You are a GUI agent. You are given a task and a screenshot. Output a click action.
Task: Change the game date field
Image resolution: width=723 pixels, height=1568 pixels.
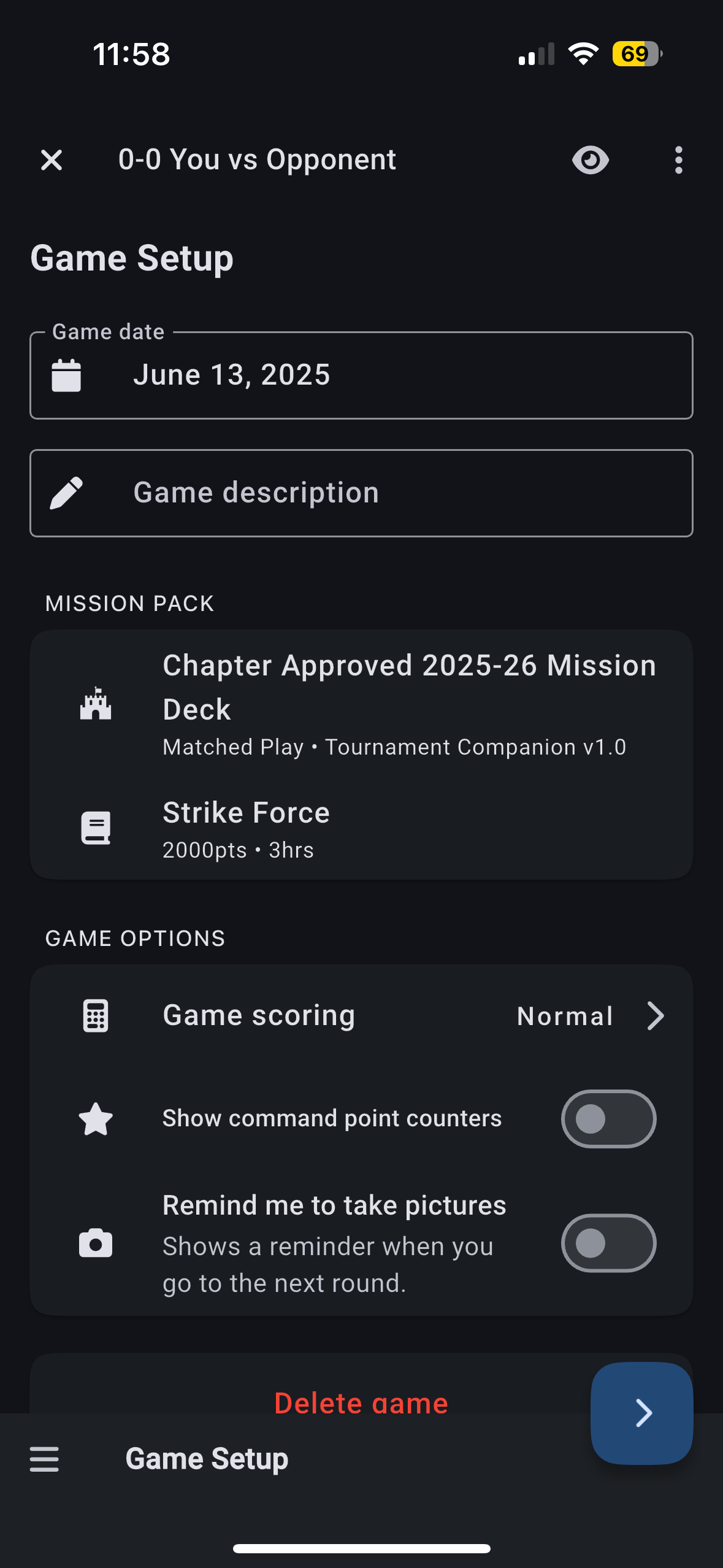(x=361, y=375)
